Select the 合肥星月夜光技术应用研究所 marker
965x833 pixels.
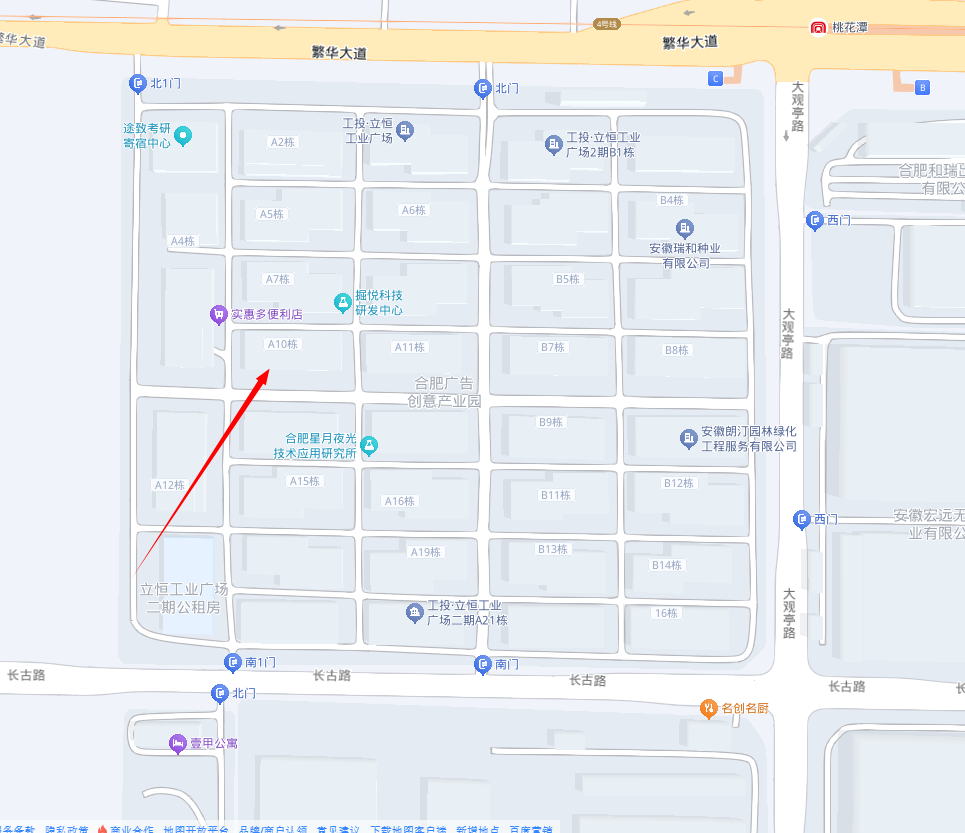coord(369,444)
